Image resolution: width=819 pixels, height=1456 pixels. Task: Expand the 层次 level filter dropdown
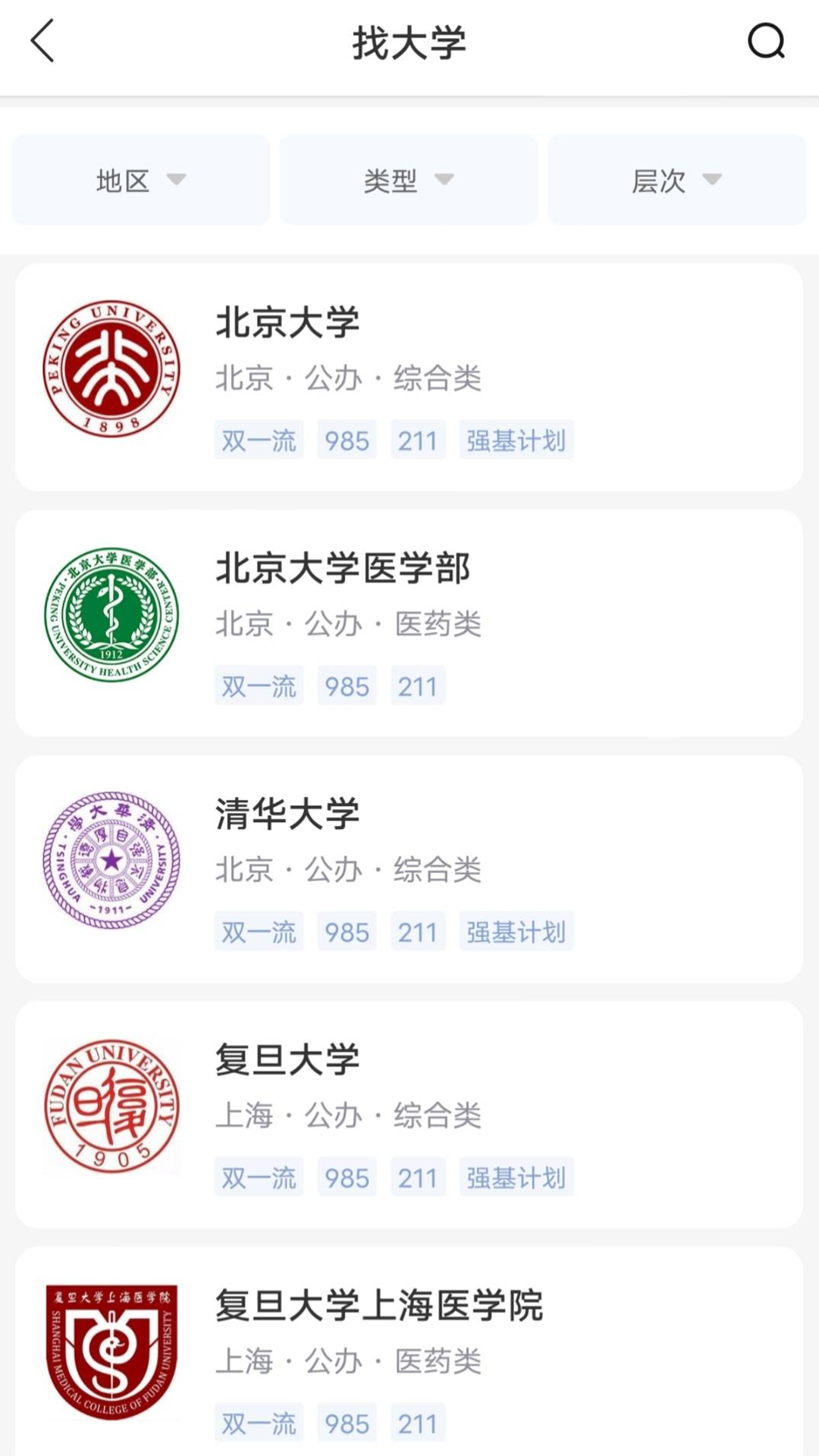click(676, 180)
